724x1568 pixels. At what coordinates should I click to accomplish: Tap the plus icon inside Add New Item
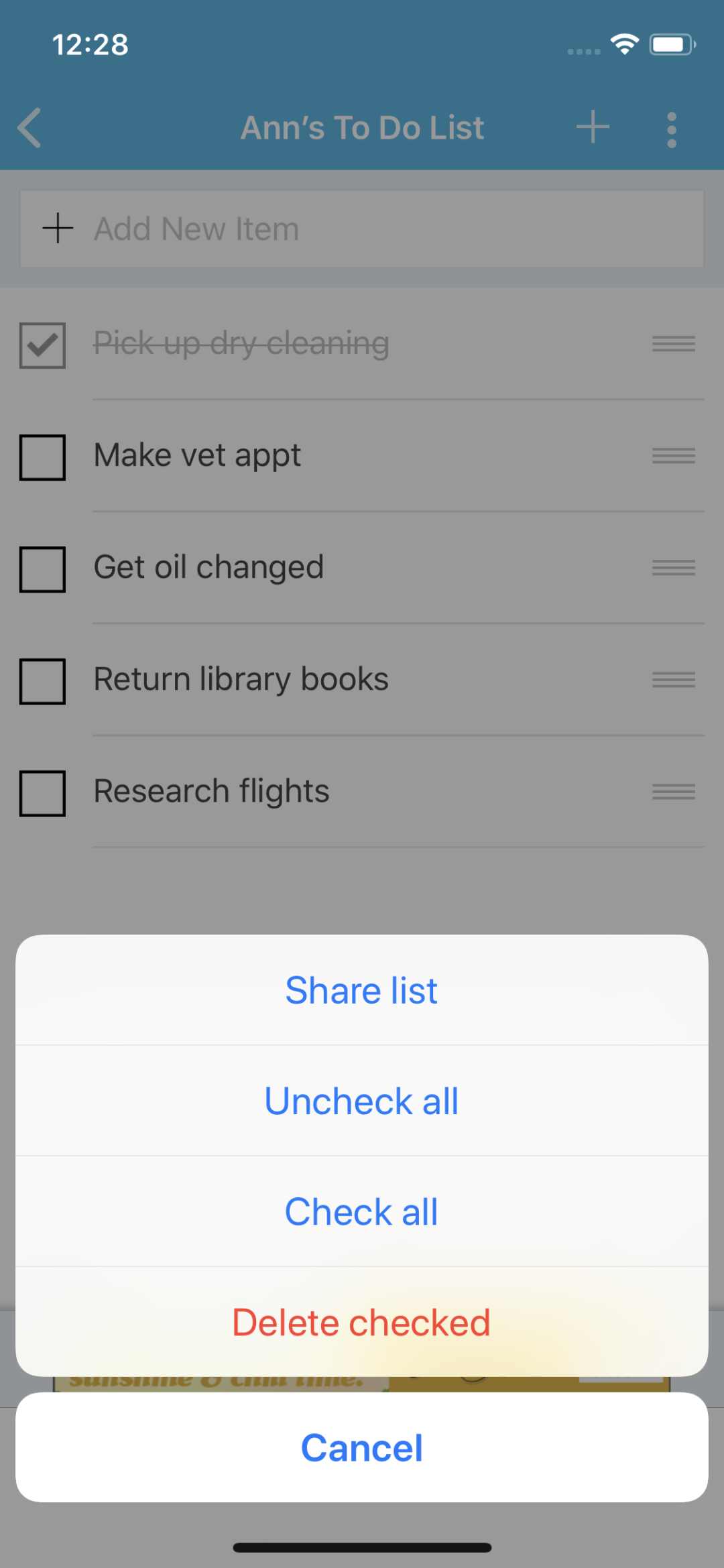tap(58, 228)
